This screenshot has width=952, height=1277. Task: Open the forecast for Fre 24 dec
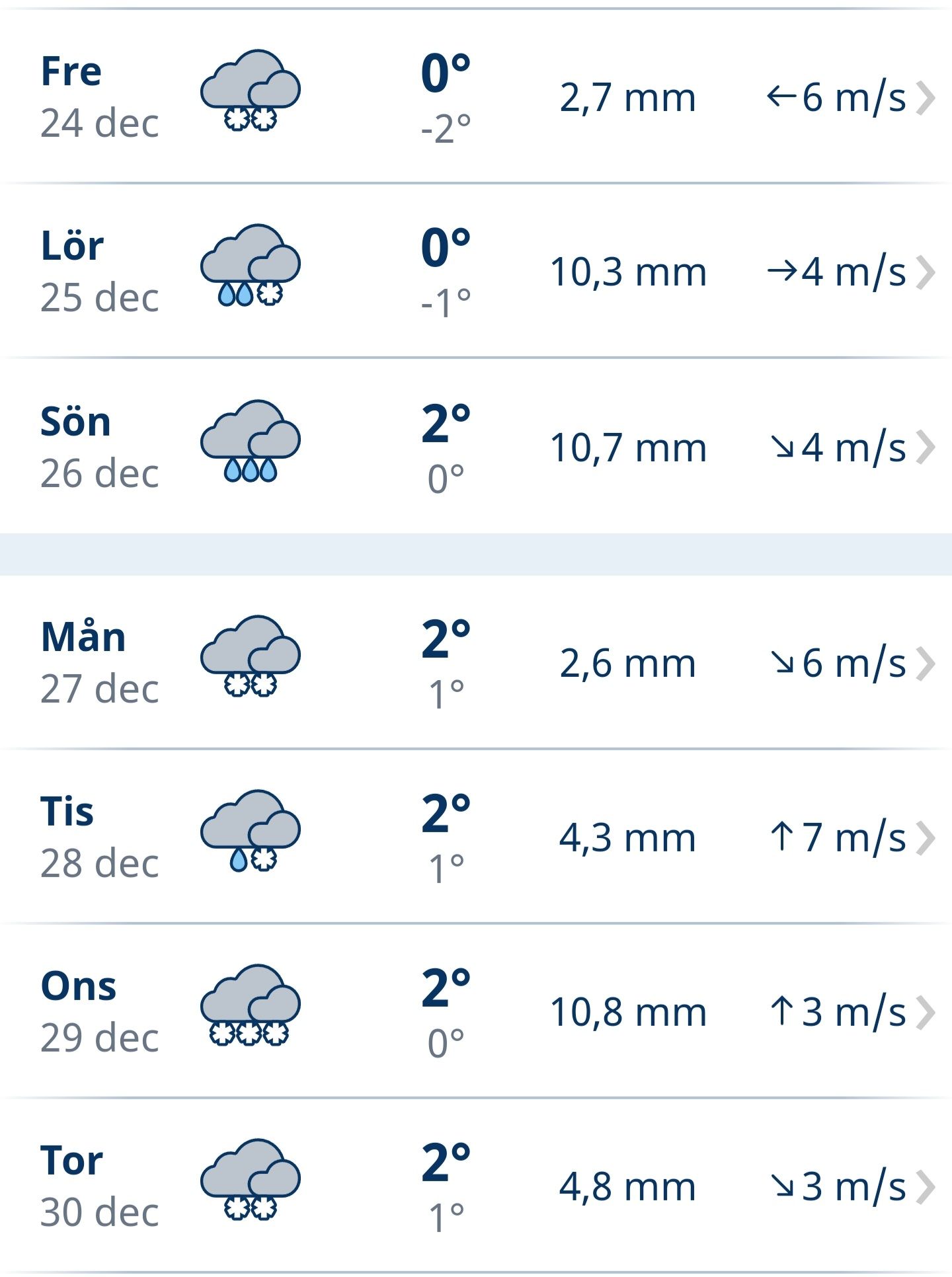(x=476, y=97)
